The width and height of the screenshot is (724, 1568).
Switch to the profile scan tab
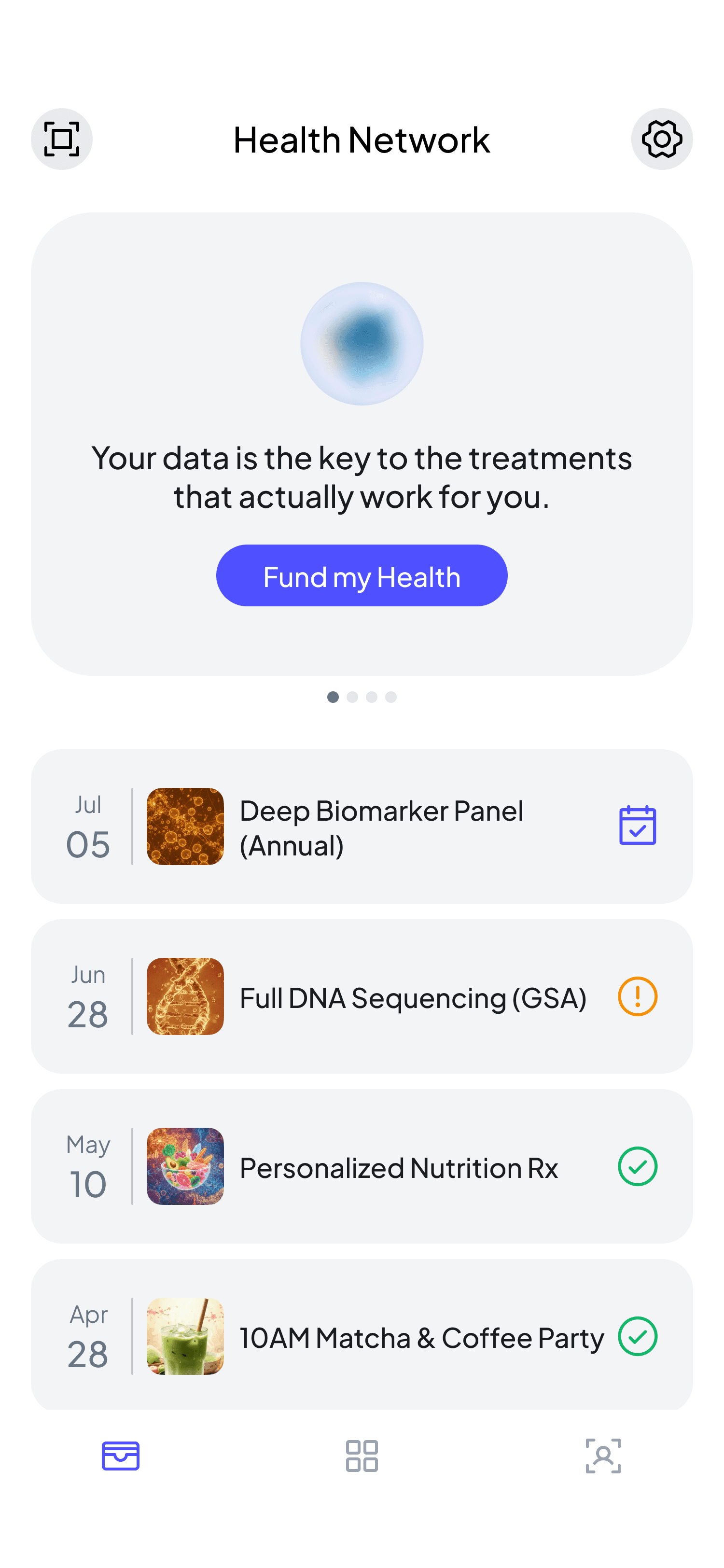tap(603, 1456)
